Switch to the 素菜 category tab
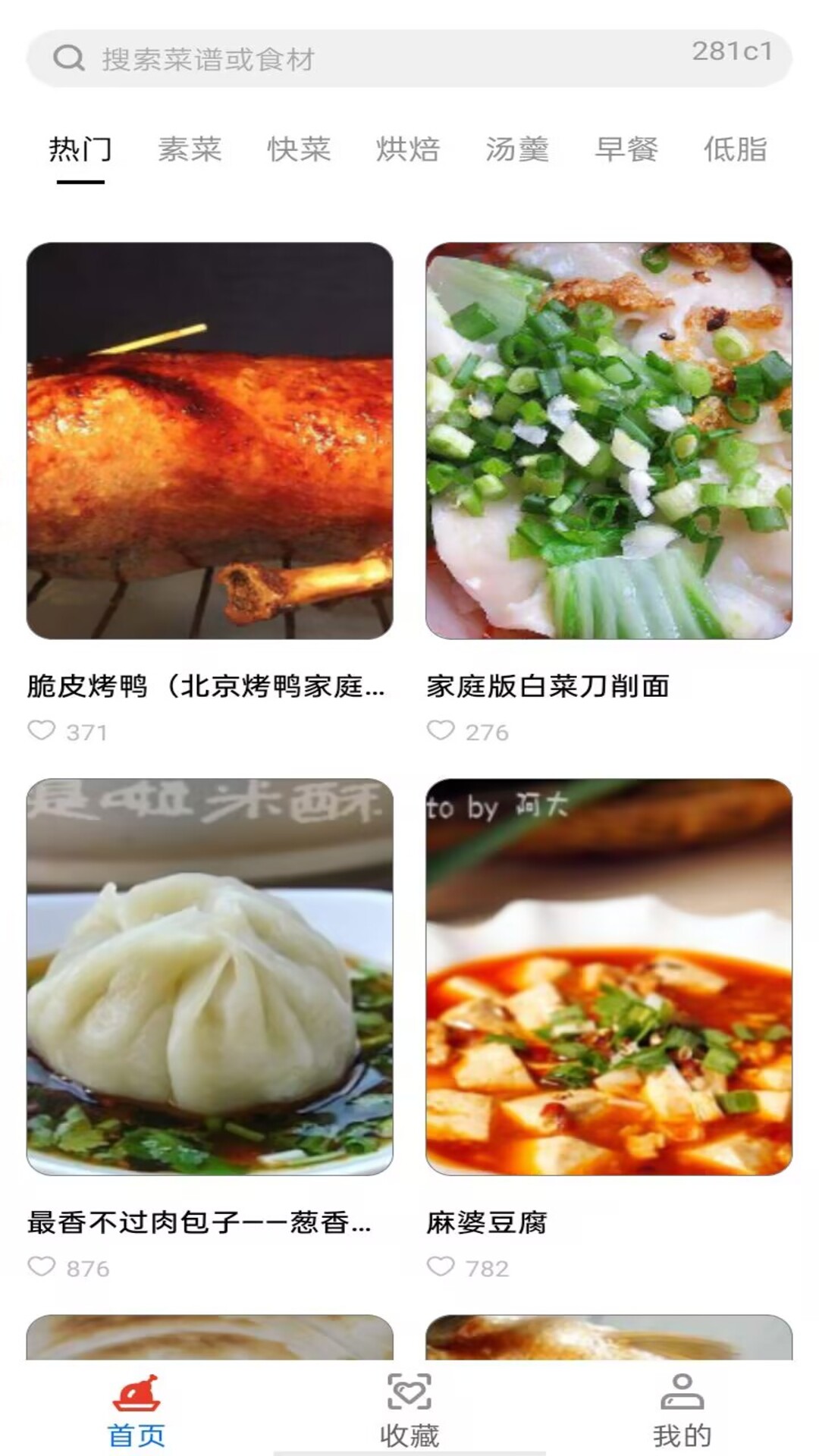Viewport: 819px width, 1456px height. coord(191,149)
